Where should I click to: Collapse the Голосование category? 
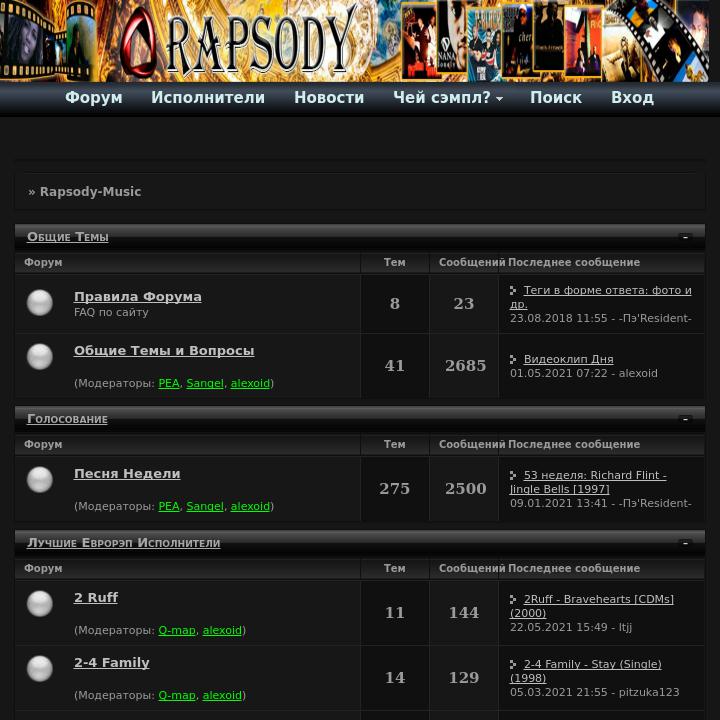click(685, 419)
